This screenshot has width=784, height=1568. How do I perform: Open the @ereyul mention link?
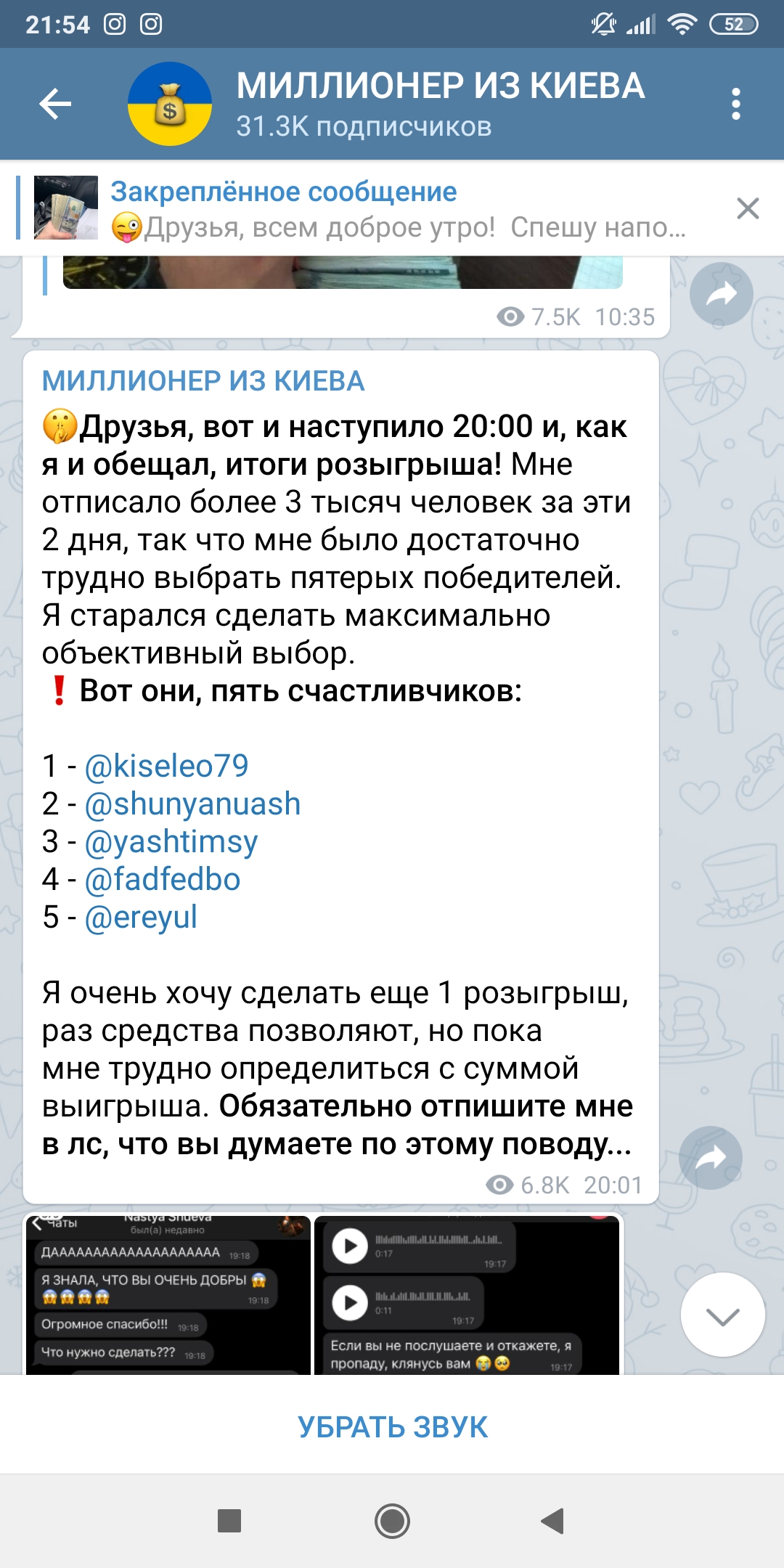point(141,917)
